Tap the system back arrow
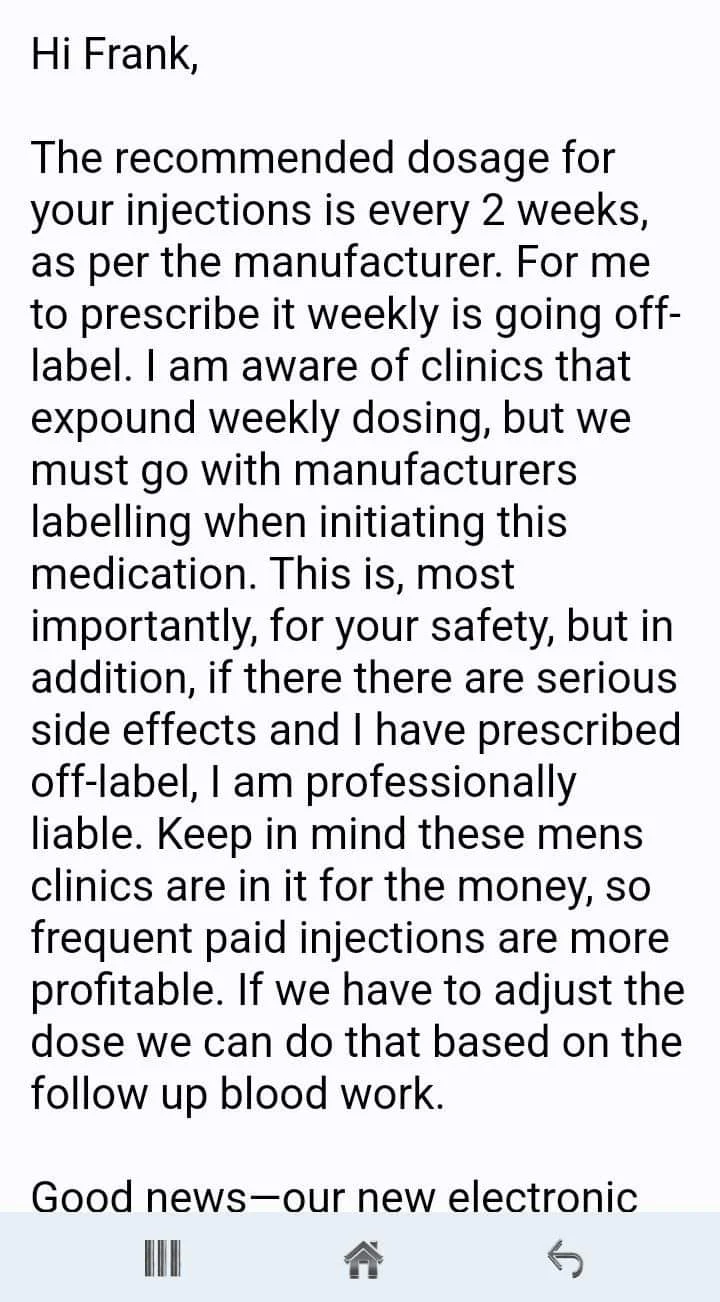The width and height of the screenshot is (720, 1302). [566, 1258]
